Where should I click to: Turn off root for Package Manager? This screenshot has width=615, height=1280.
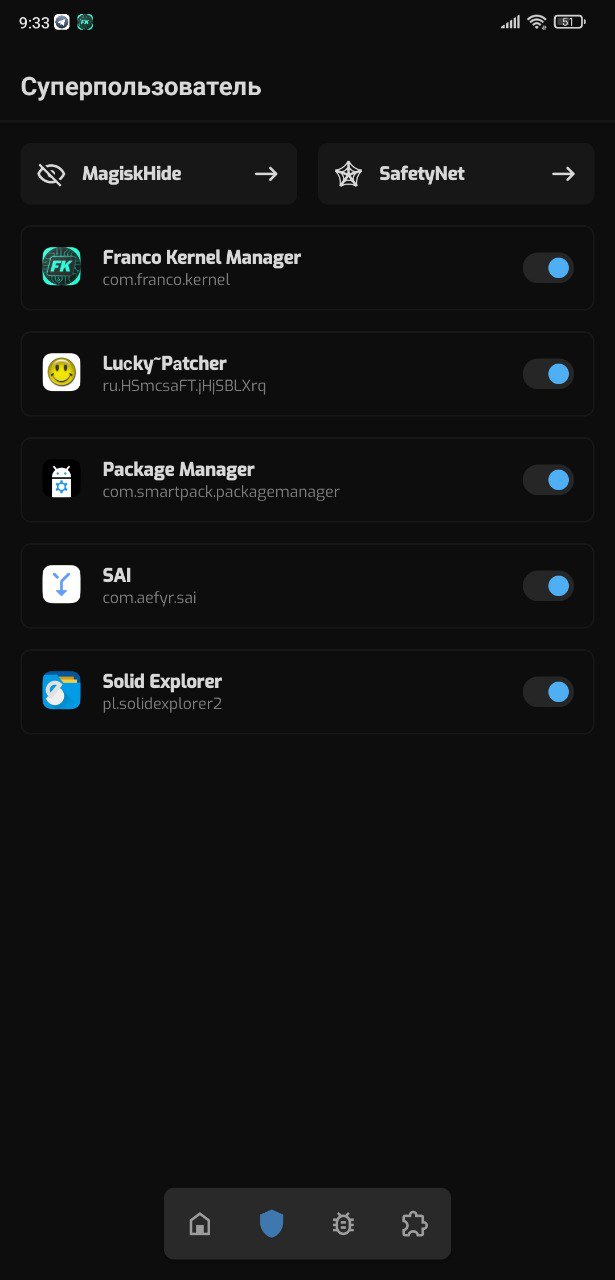point(548,480)
